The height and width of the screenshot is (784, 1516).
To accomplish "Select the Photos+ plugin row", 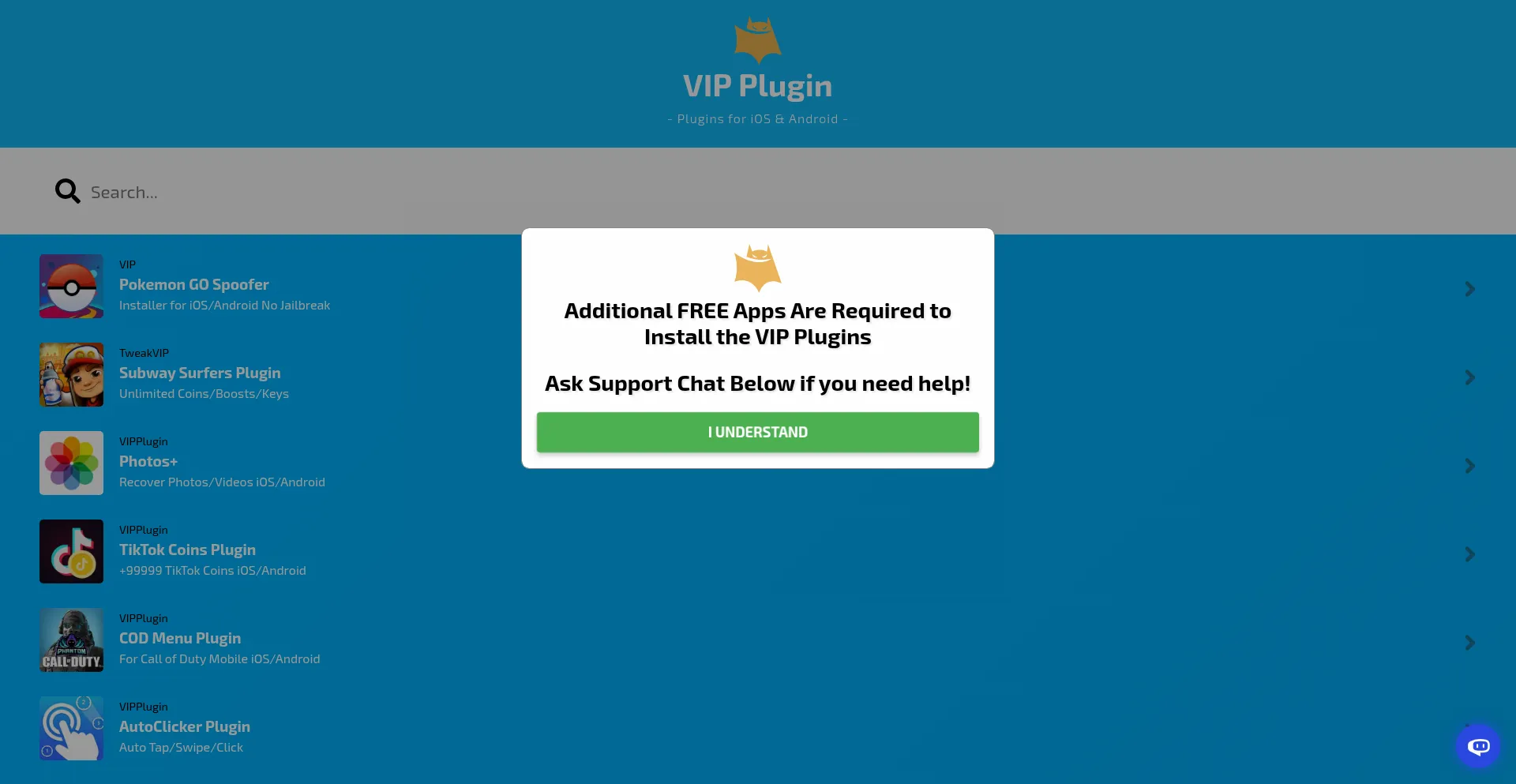I will [148, 461].
